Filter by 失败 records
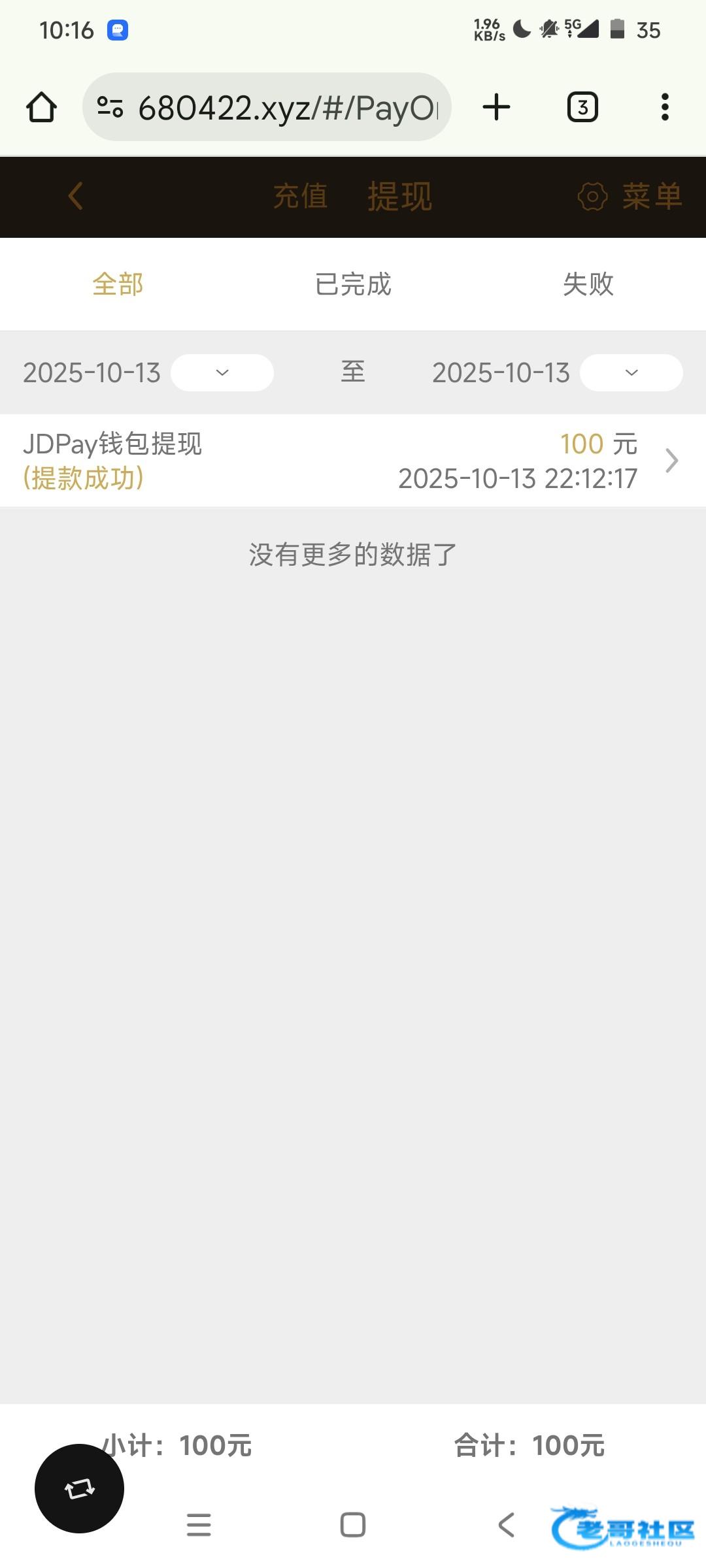 pyautogui.click(x=588, y=284)
